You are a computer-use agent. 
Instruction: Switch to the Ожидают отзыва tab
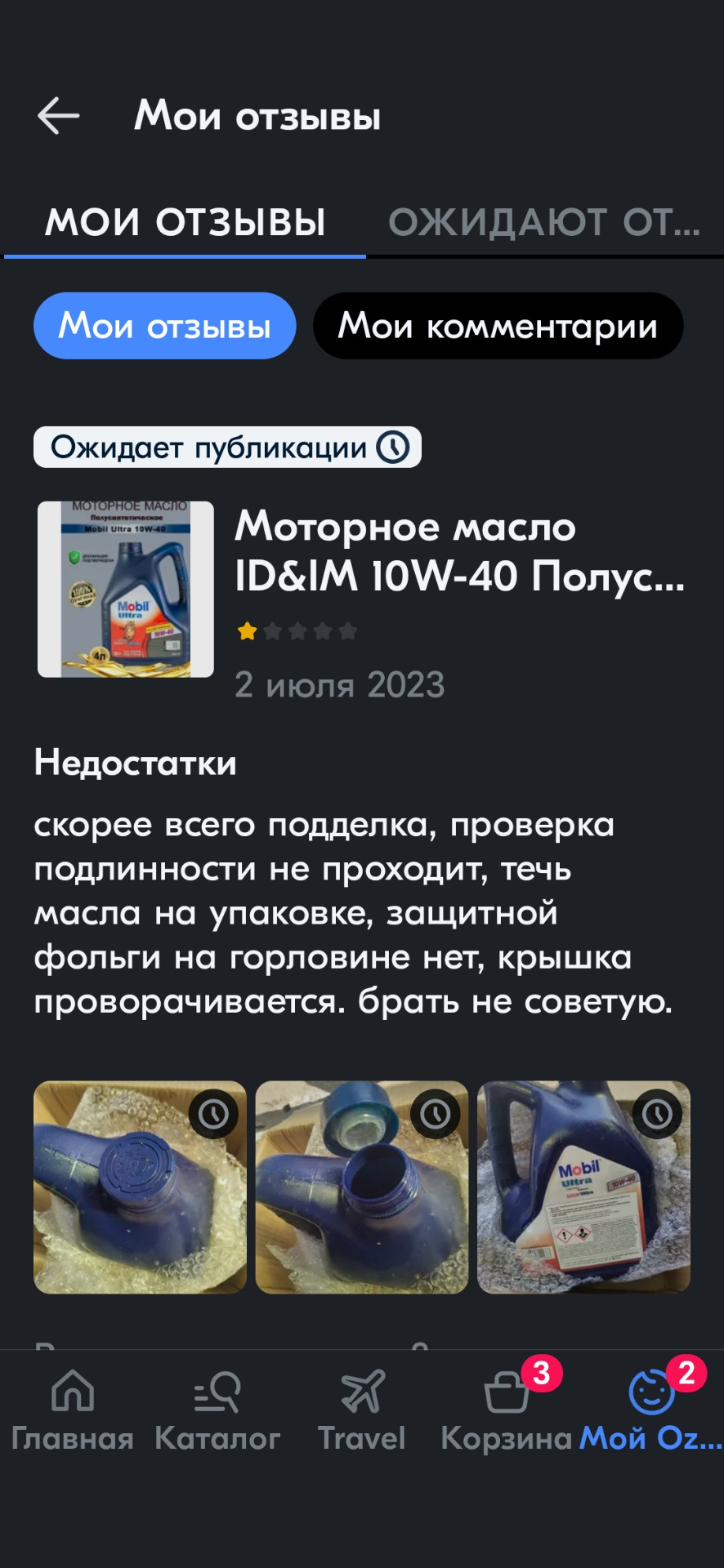coord(543,222)
